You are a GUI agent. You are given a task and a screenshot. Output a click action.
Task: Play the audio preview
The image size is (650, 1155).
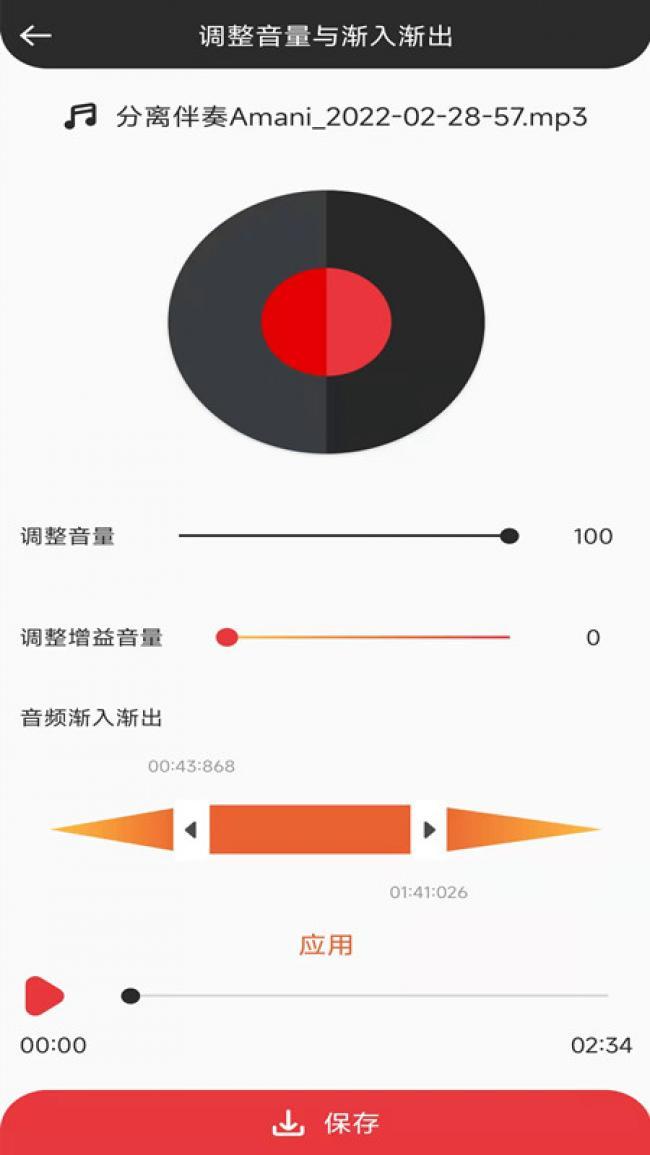pyautogui.click(x=44, y=996)
